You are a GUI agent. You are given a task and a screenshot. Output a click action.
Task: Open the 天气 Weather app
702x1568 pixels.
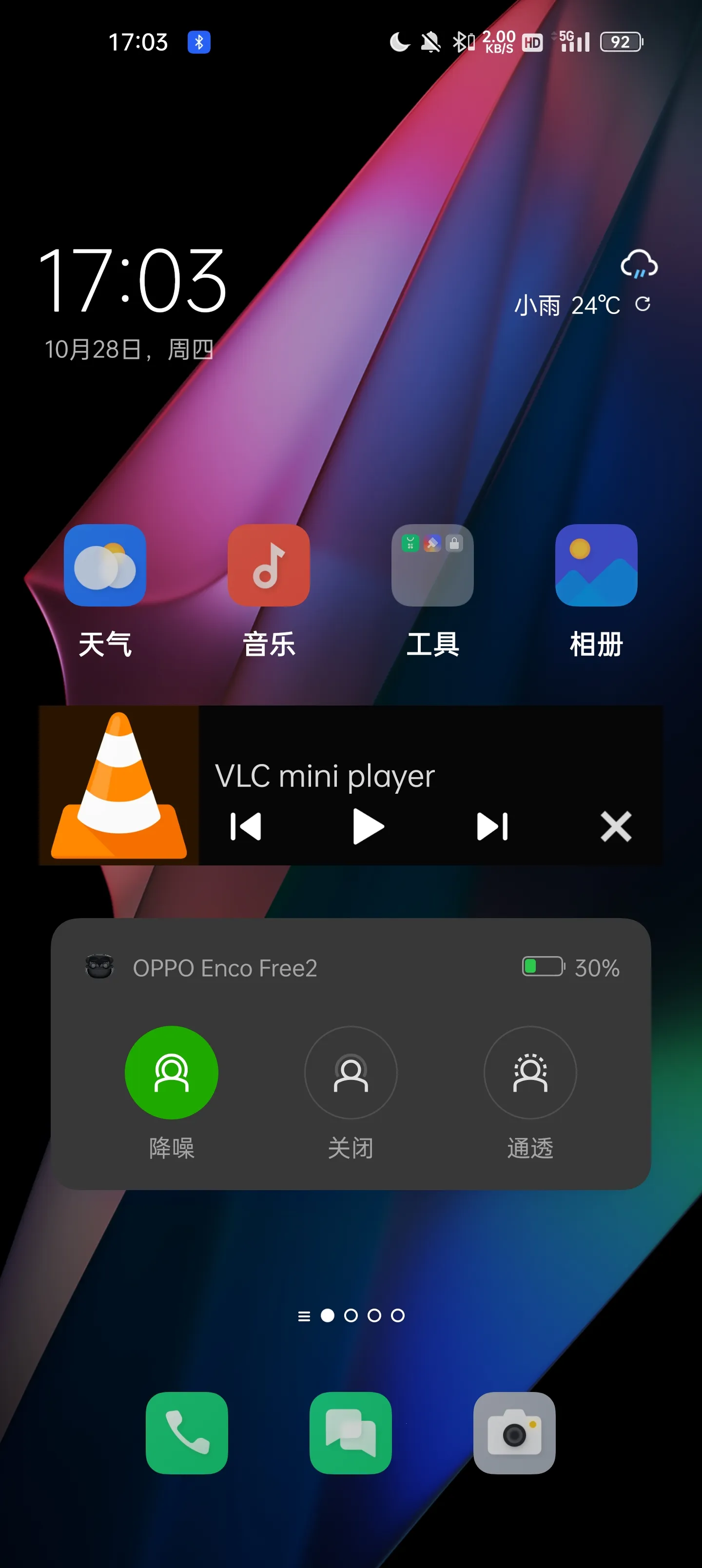pos(105,566)
